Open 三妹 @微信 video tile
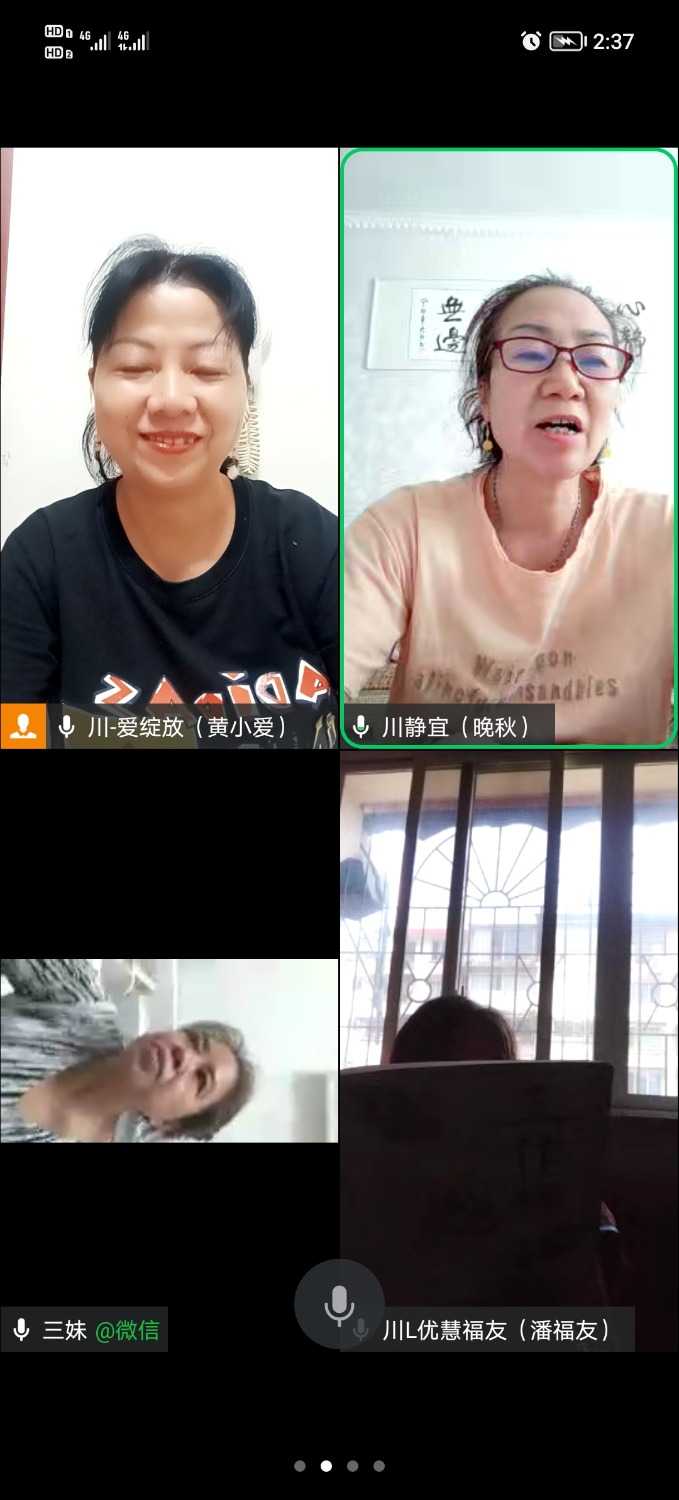The image size is (679, 1500). pos(169,1050)
